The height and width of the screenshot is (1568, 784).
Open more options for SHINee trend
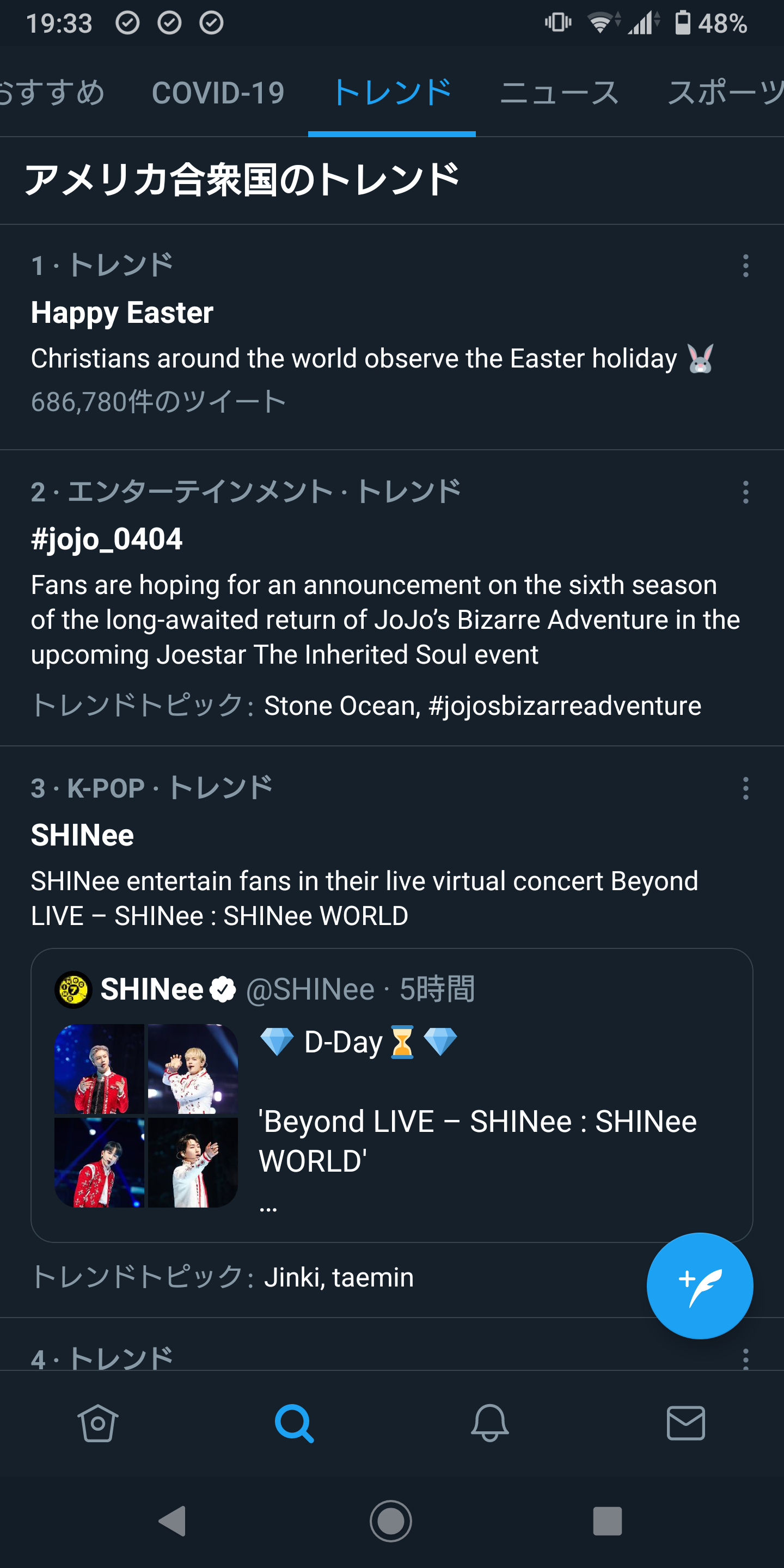coord(745,788)
